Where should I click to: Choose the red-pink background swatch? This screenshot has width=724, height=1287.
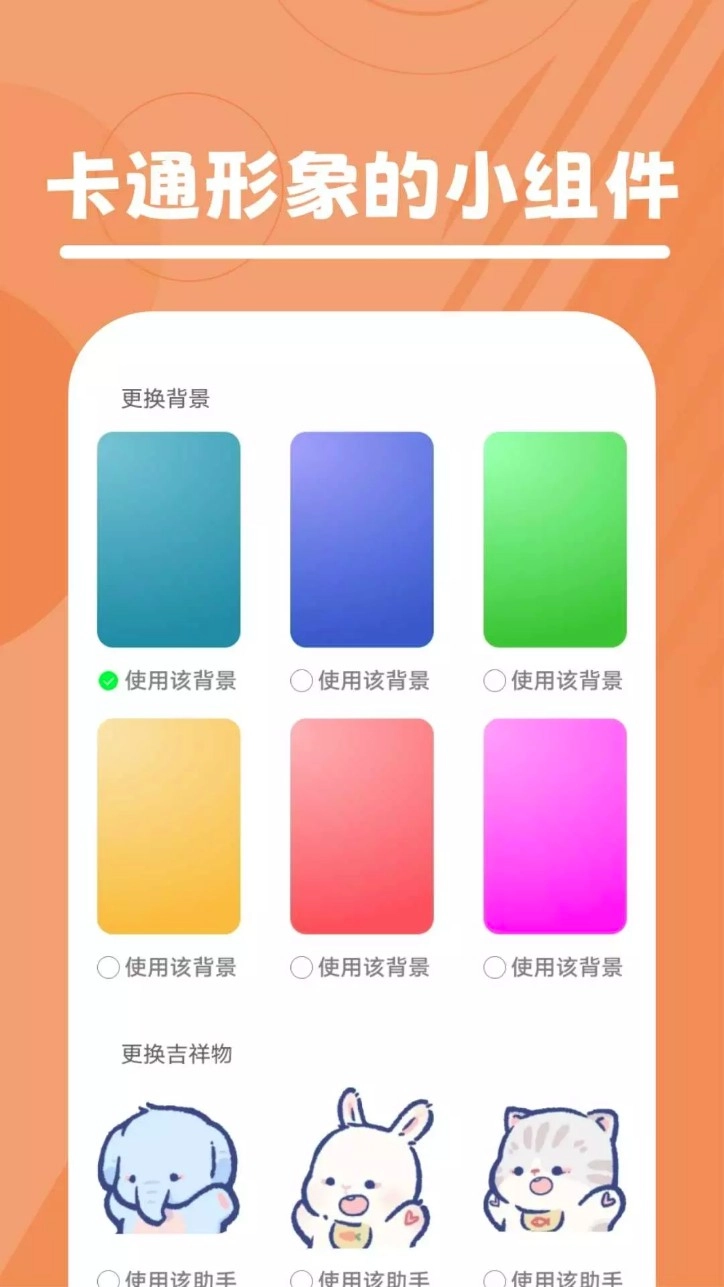pos(361,824)
